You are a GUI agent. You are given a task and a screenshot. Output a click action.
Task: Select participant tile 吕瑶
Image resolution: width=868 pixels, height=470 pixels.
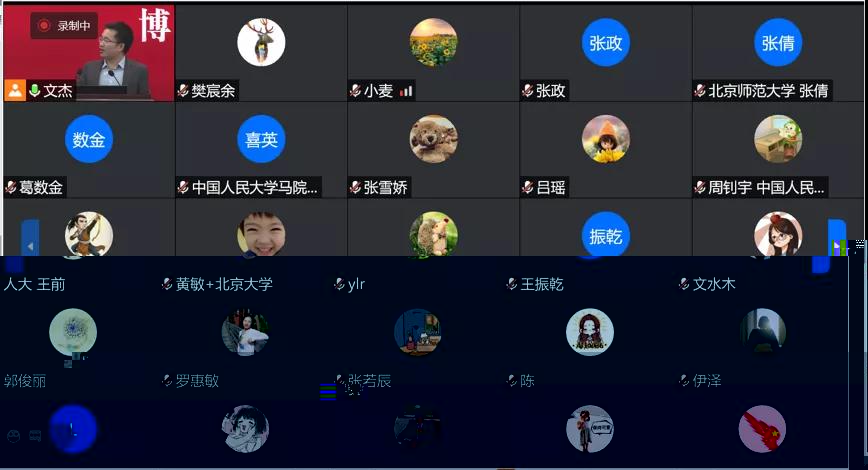click(605, 147)
